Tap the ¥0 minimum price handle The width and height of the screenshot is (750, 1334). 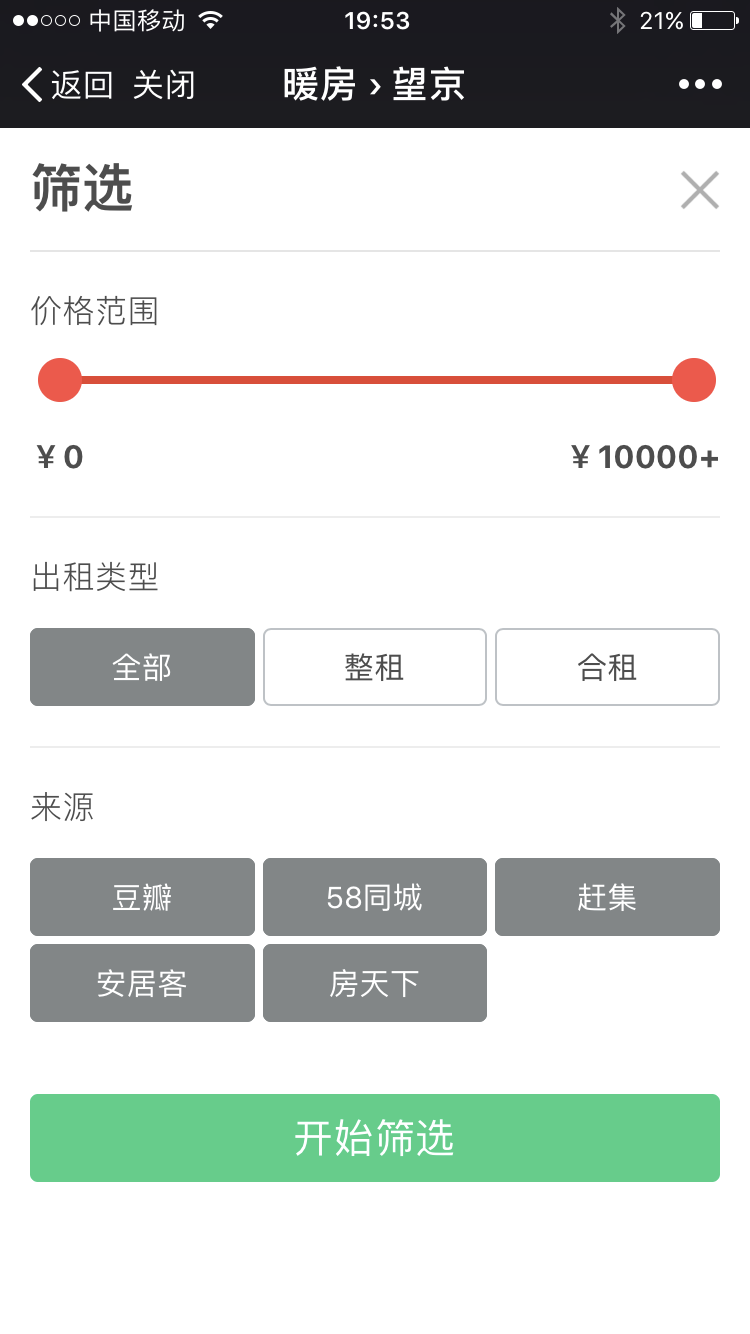click(60, 380)
